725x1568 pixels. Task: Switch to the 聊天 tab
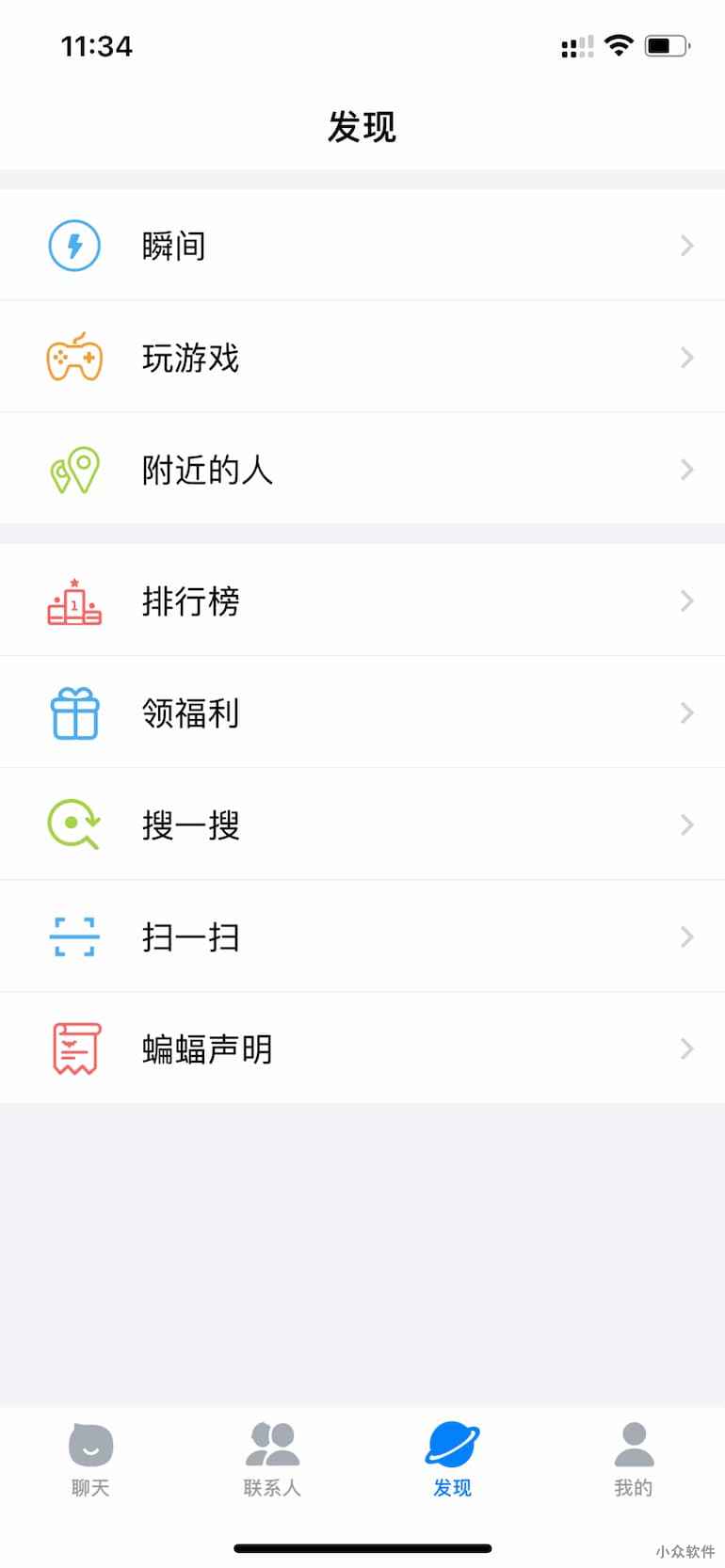coord(89,1457)
